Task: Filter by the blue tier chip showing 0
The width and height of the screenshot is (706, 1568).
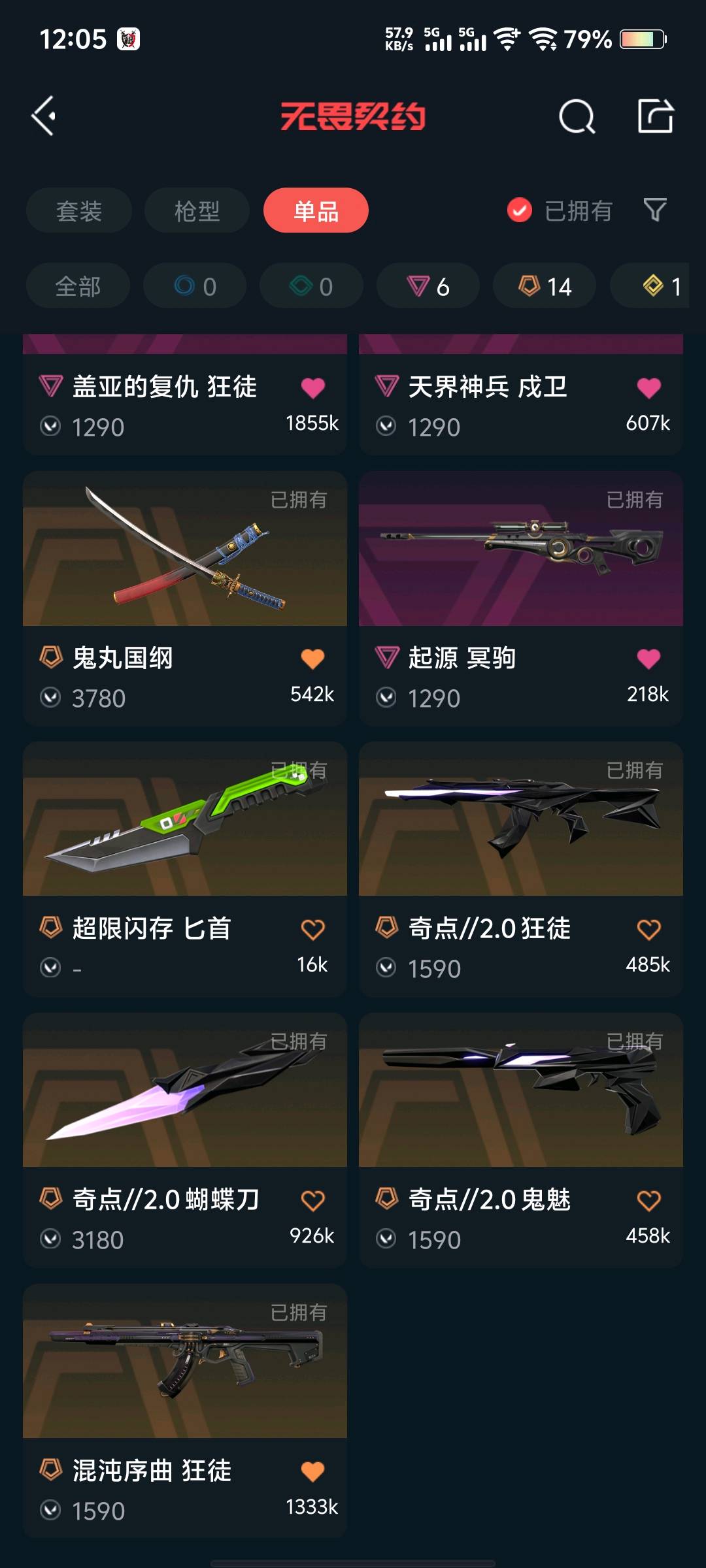Action: click(195, 286)
